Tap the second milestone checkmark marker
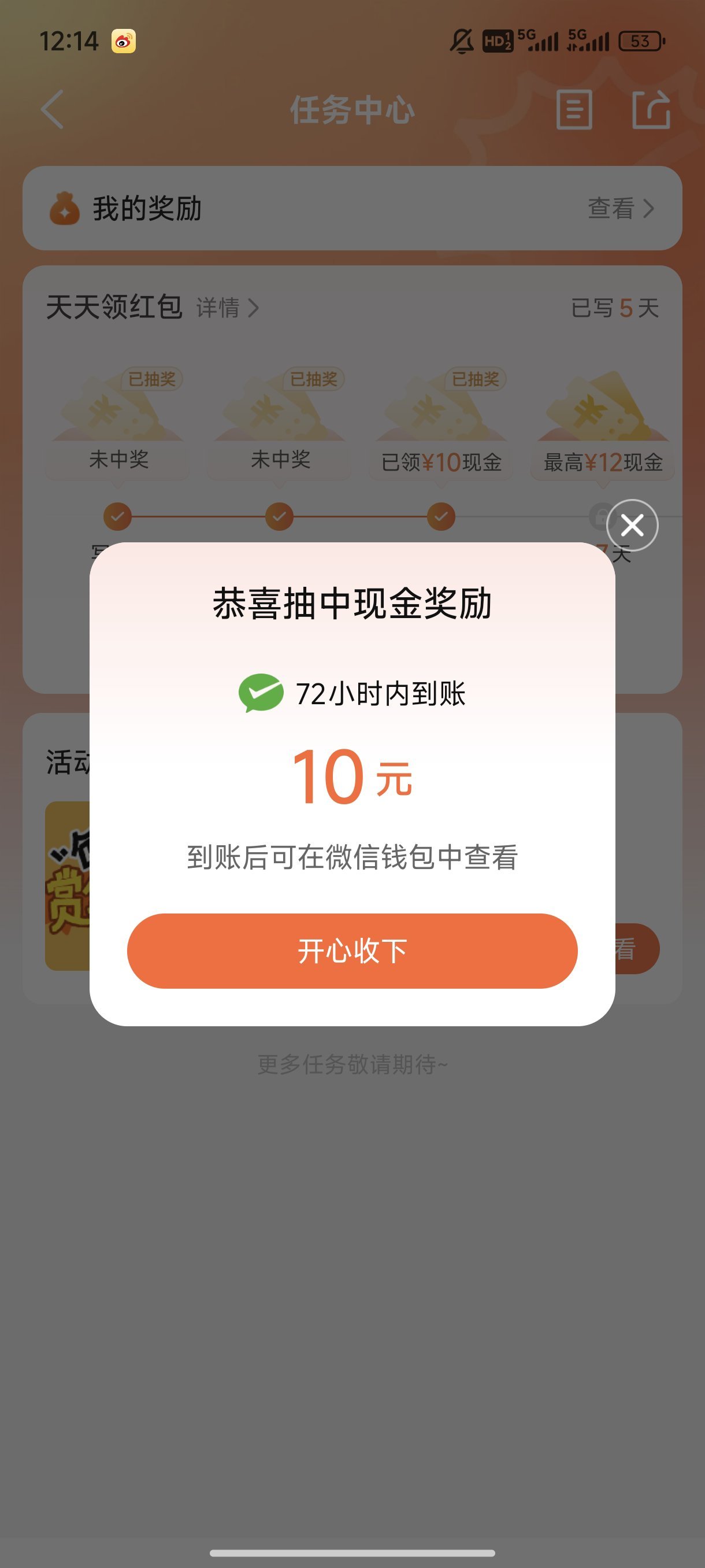 [279, 516]
